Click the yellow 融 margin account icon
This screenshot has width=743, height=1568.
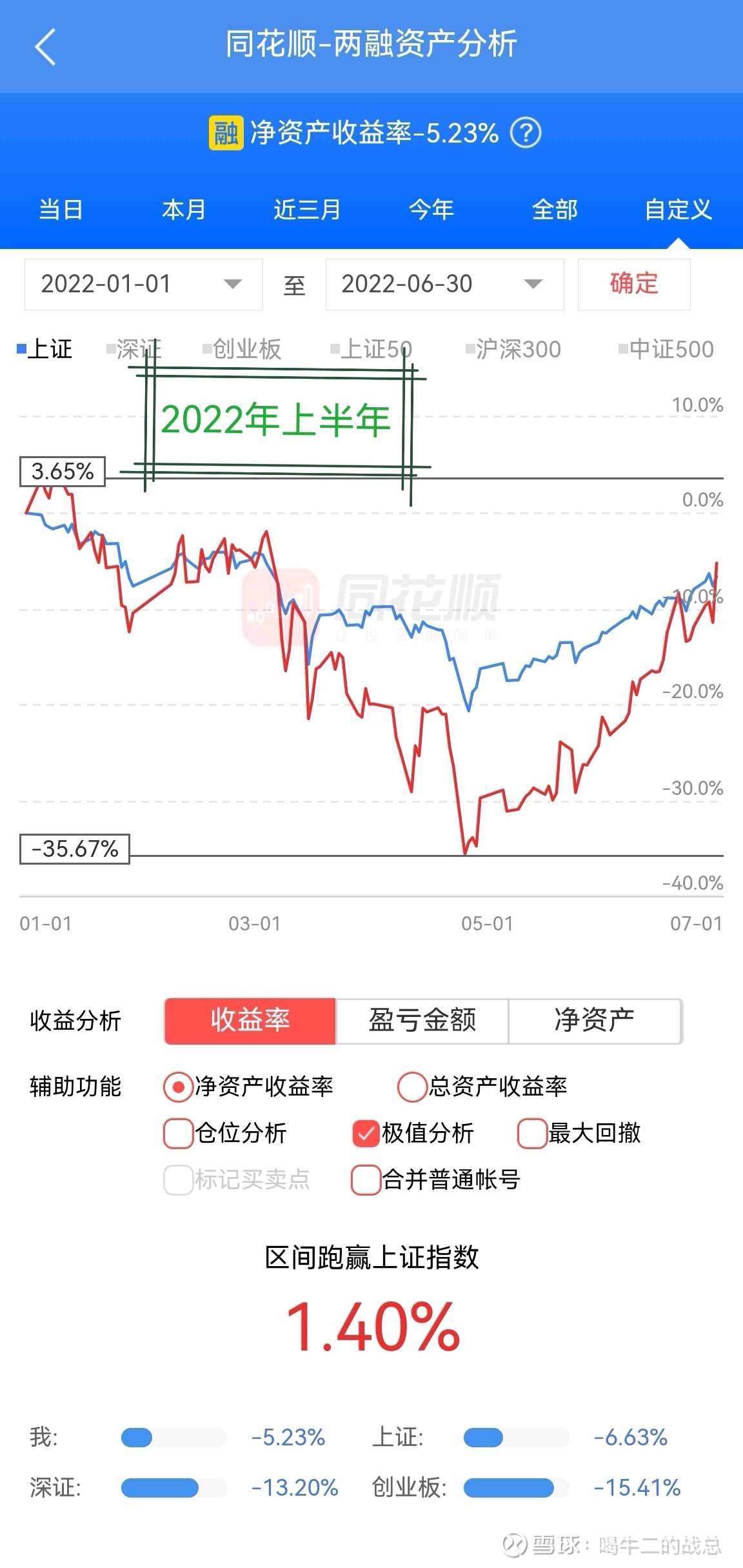pyautogui.click(x=224, y=133)
